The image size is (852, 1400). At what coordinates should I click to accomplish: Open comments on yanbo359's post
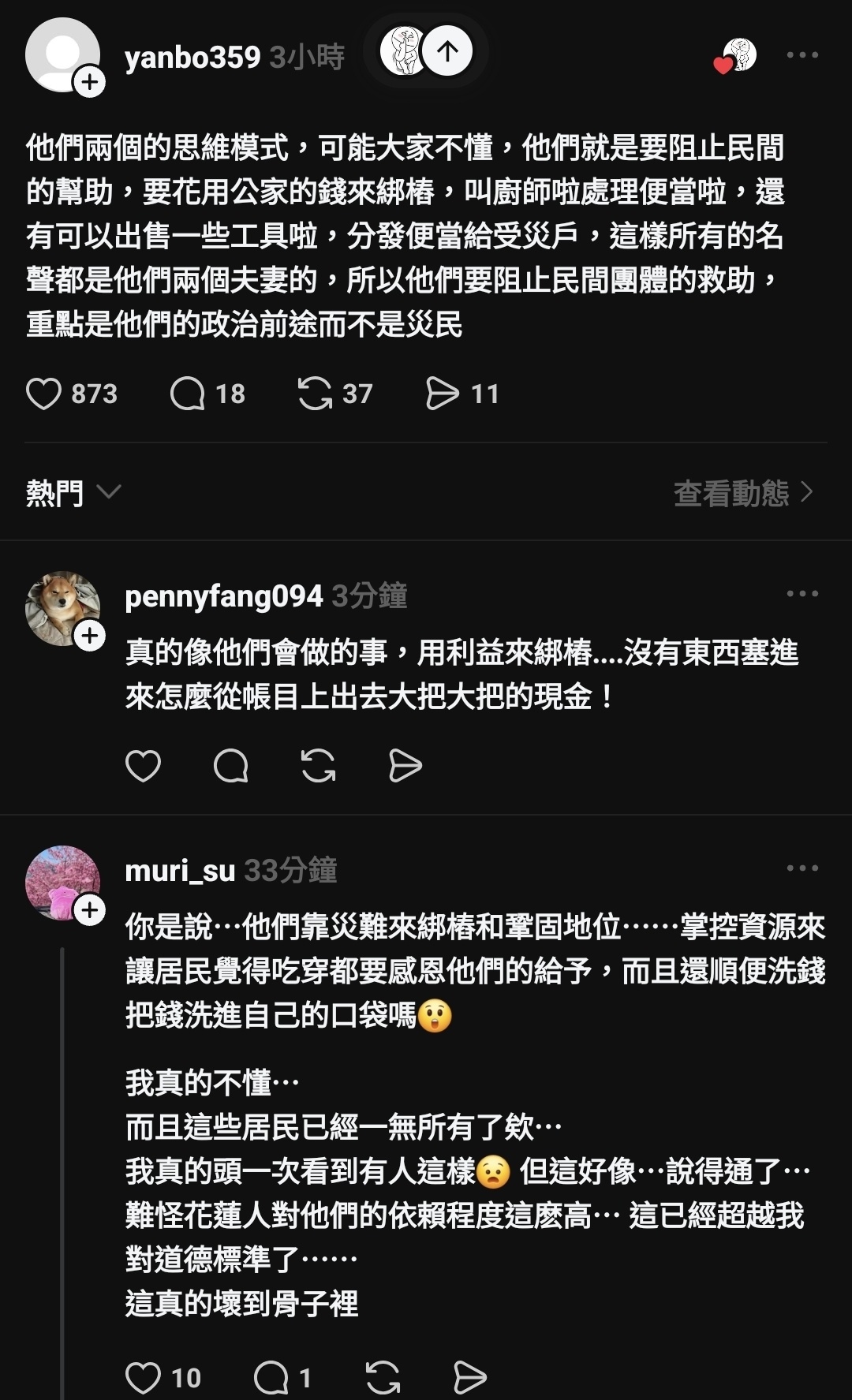(188, 394)
